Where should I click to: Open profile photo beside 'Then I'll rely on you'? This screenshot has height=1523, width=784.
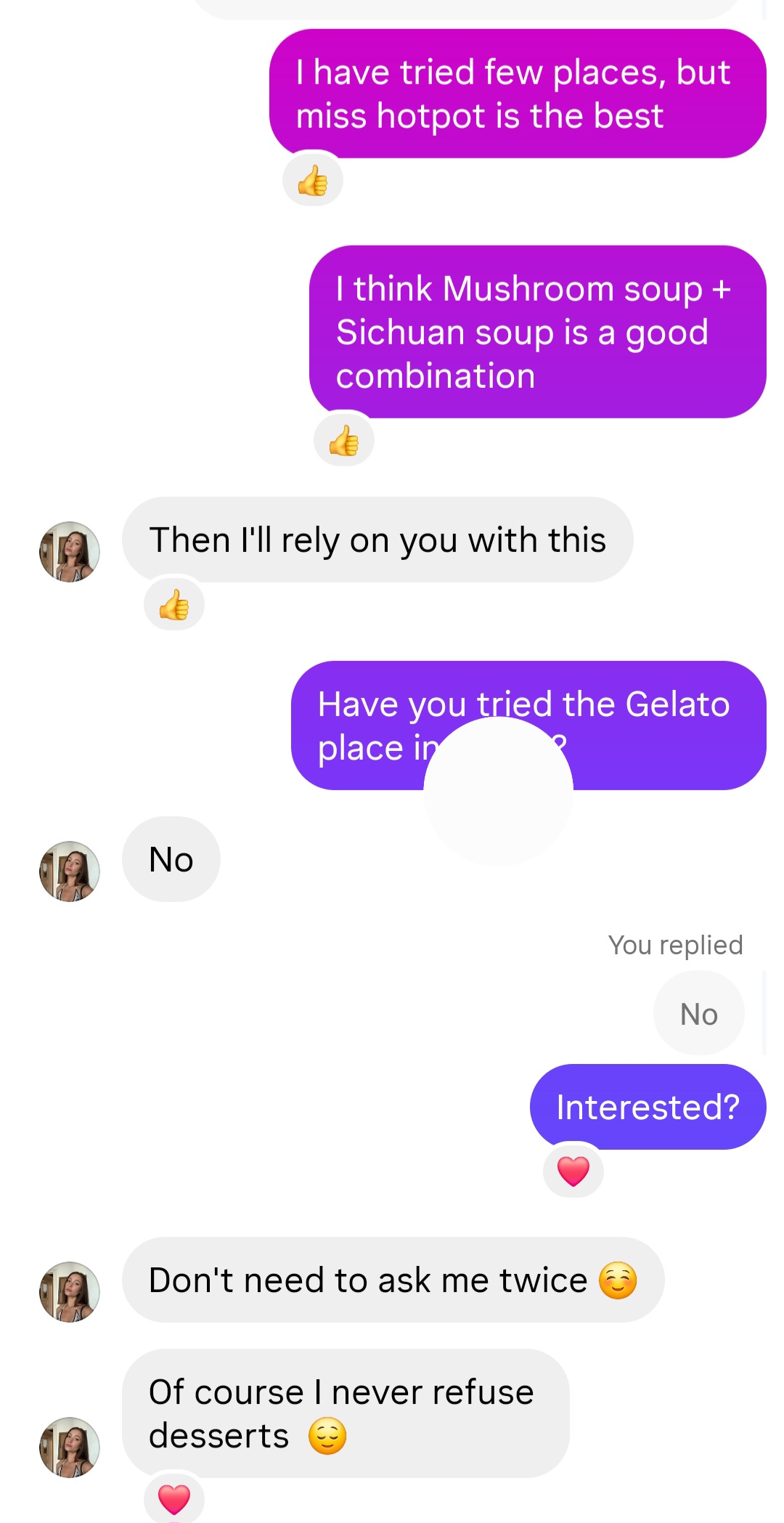point(70,552)
